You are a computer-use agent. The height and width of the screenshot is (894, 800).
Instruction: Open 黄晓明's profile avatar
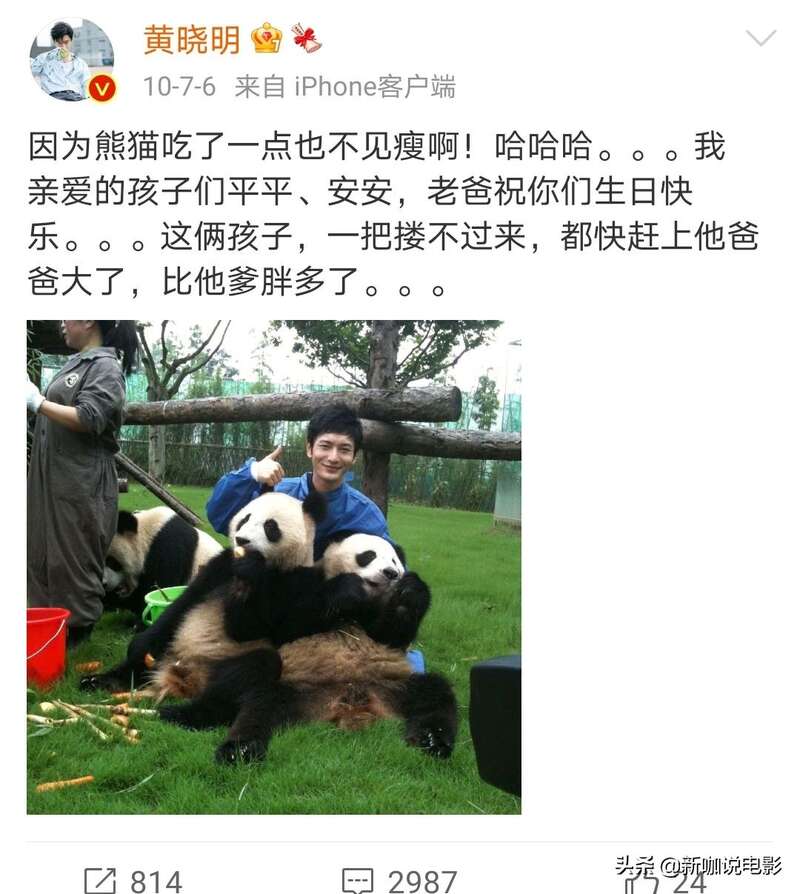coord(71,60)
